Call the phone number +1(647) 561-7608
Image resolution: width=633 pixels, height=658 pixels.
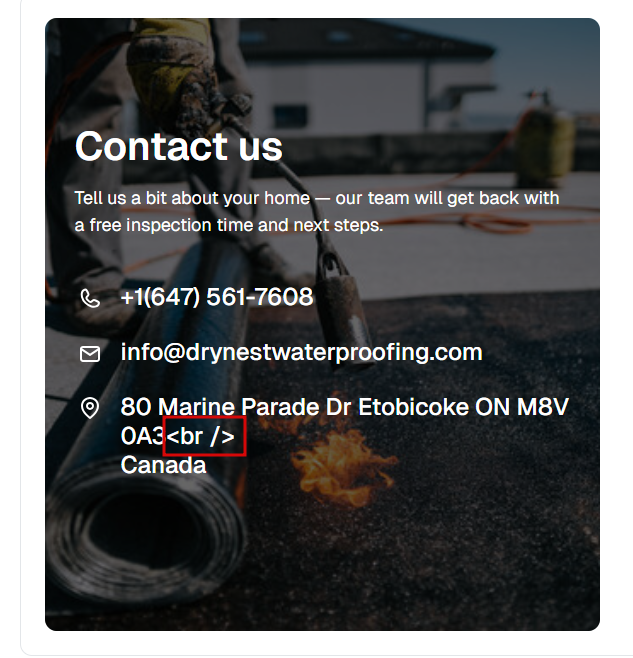[216, 297]
